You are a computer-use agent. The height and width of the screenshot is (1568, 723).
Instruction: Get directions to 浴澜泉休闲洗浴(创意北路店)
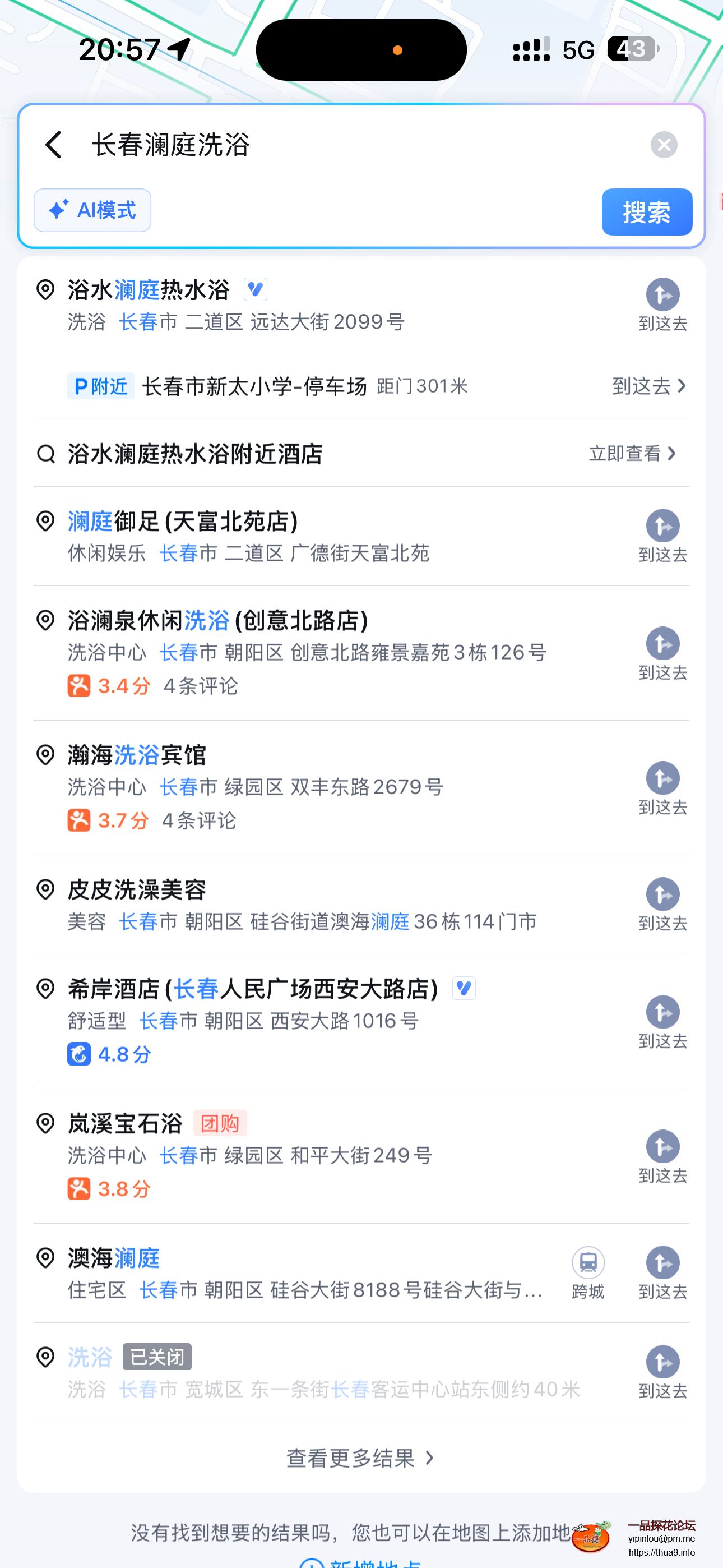[662, 654]
